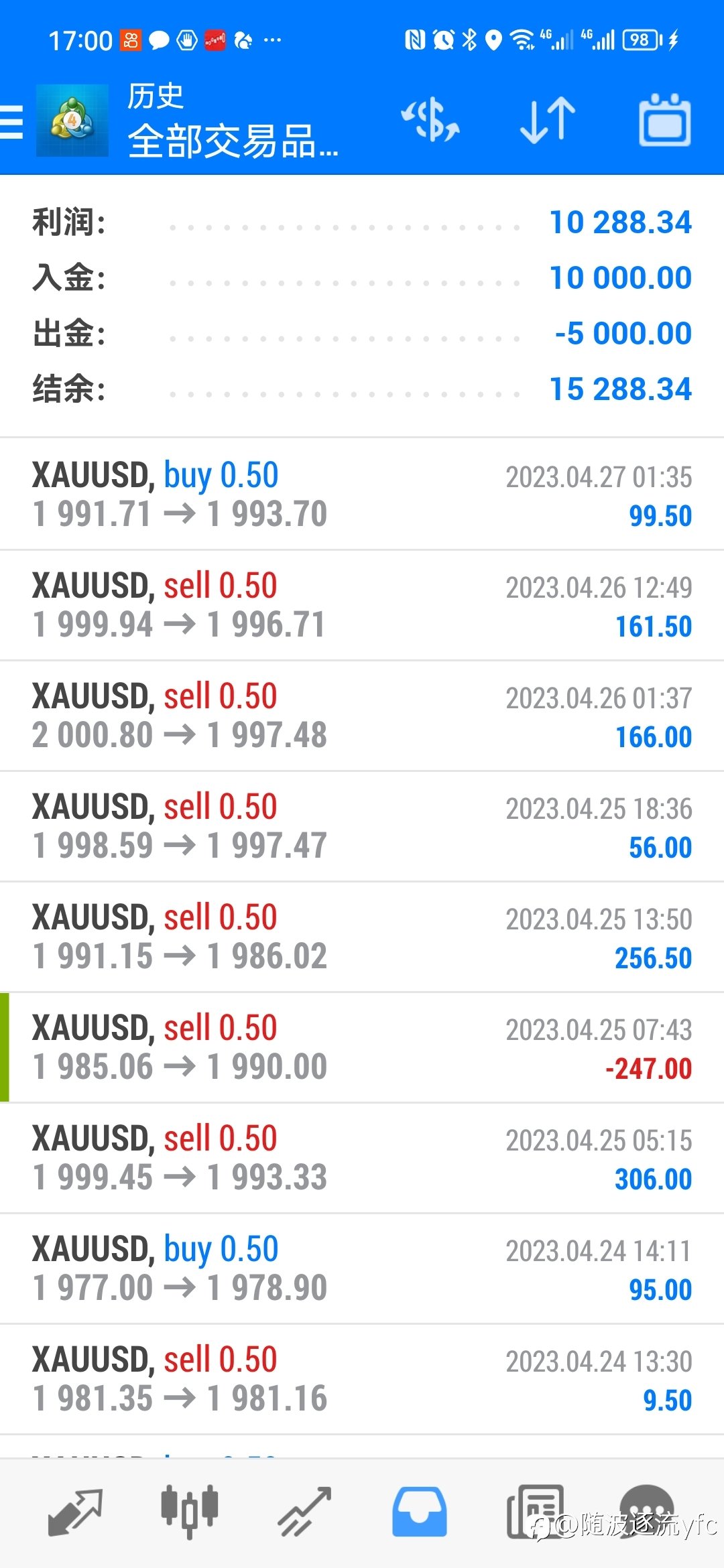Open the hamburger drawer menu
The image size is (724, 1568).
[x=12, y=122]
